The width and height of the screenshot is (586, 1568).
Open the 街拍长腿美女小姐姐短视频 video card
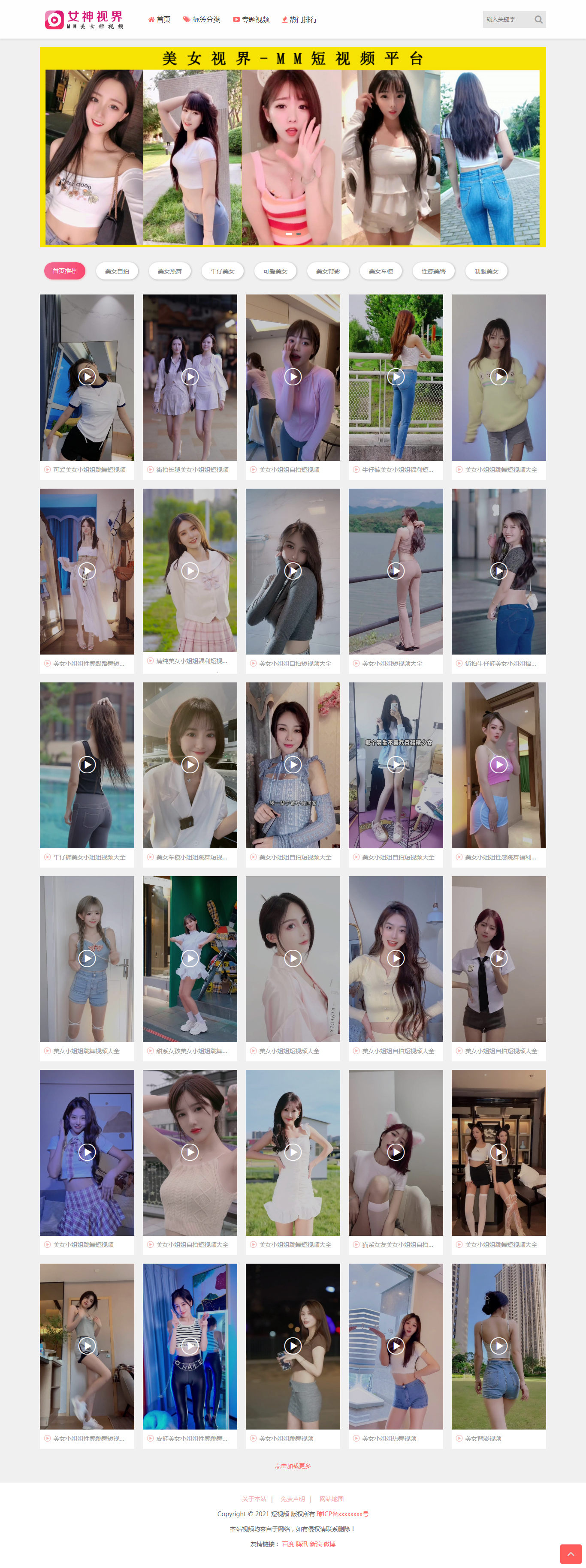(190, 377)
